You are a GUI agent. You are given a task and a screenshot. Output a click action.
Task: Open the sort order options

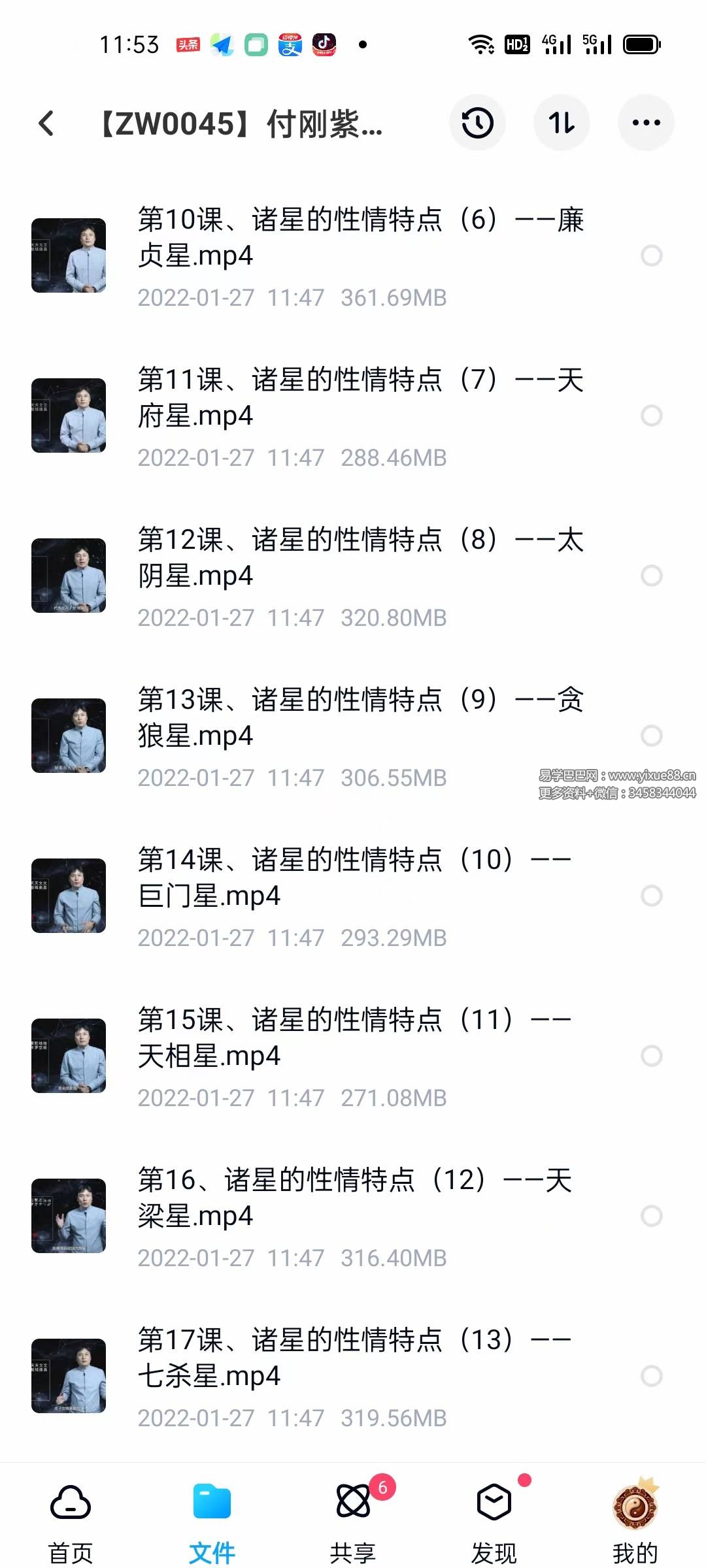coord(562,123)
